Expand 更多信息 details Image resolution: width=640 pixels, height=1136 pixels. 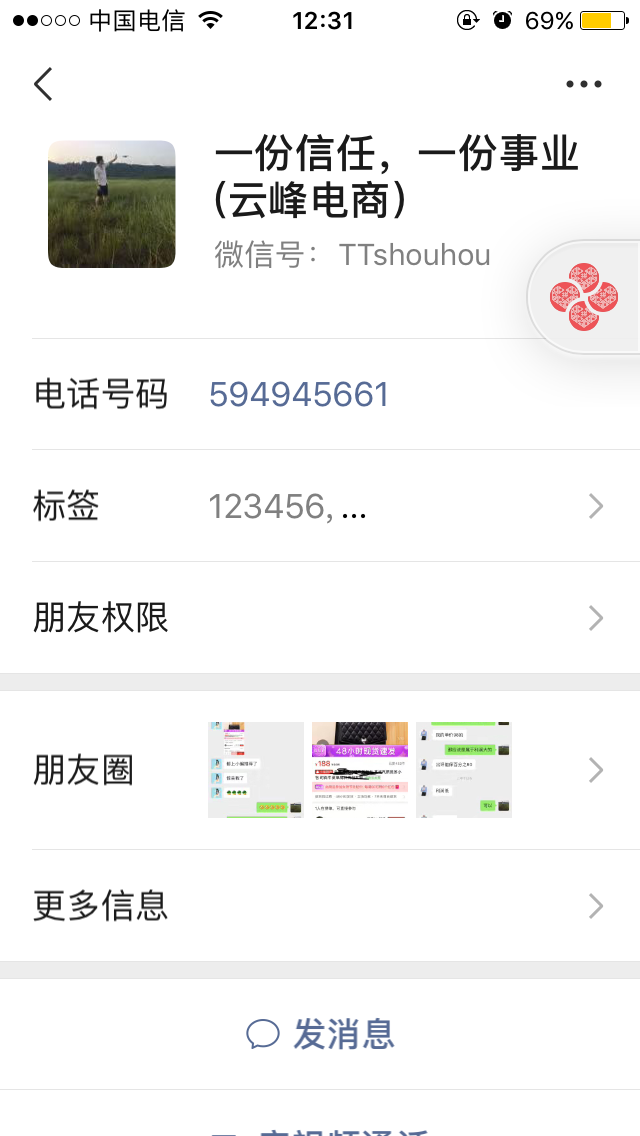tap(320, 906)
